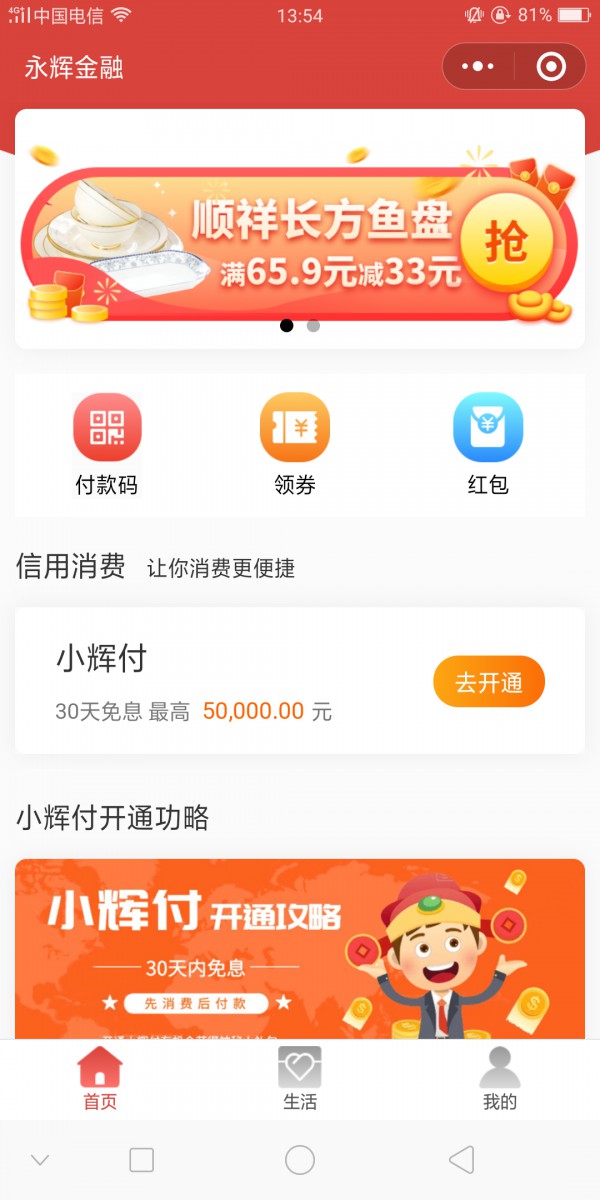This screenshot has height=1200, width=600.
Task: Switch to the 生活 tab
Action: [x=300, y=1080]
